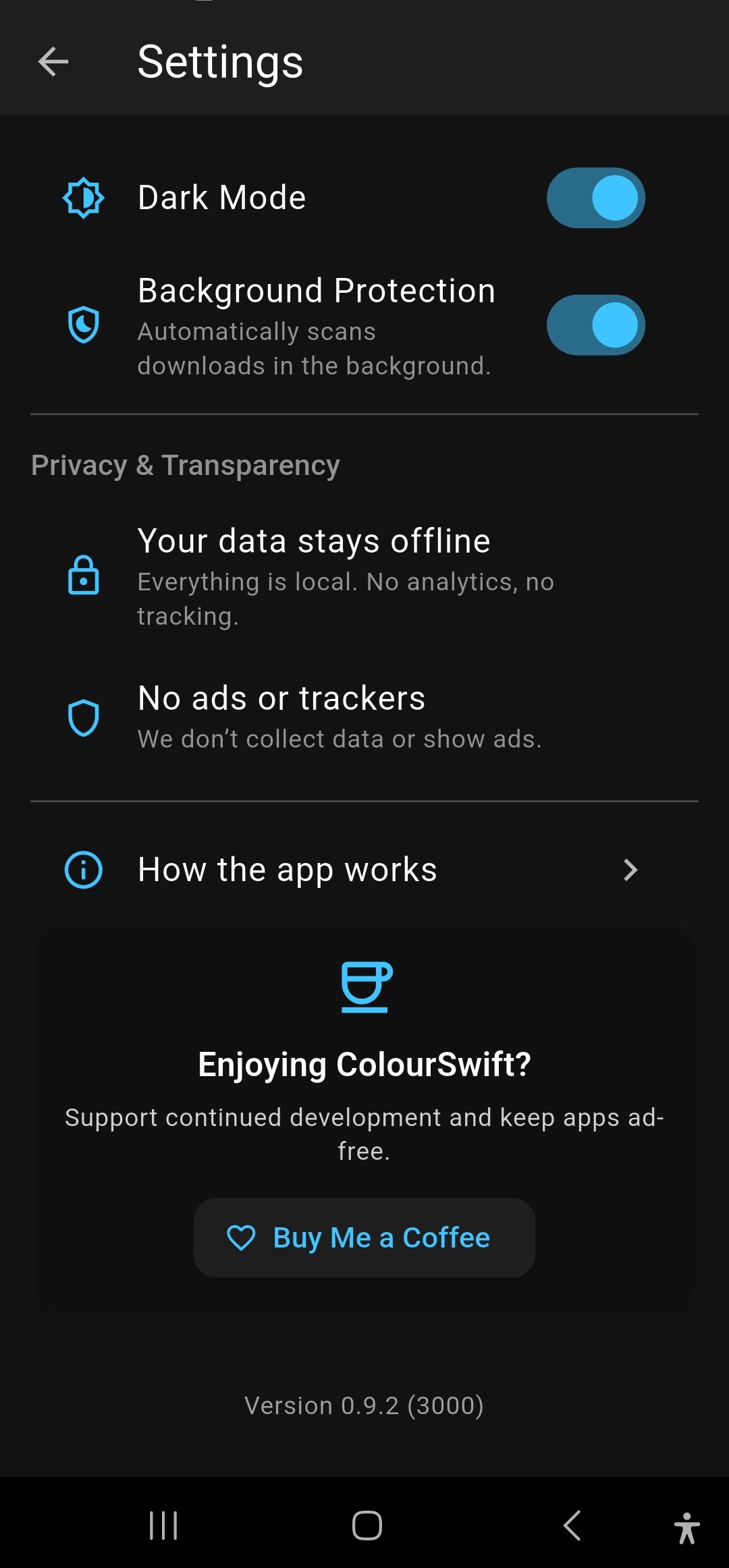
Task: Tap the Buy Me a Coffee button
Action: point(364,1237)
